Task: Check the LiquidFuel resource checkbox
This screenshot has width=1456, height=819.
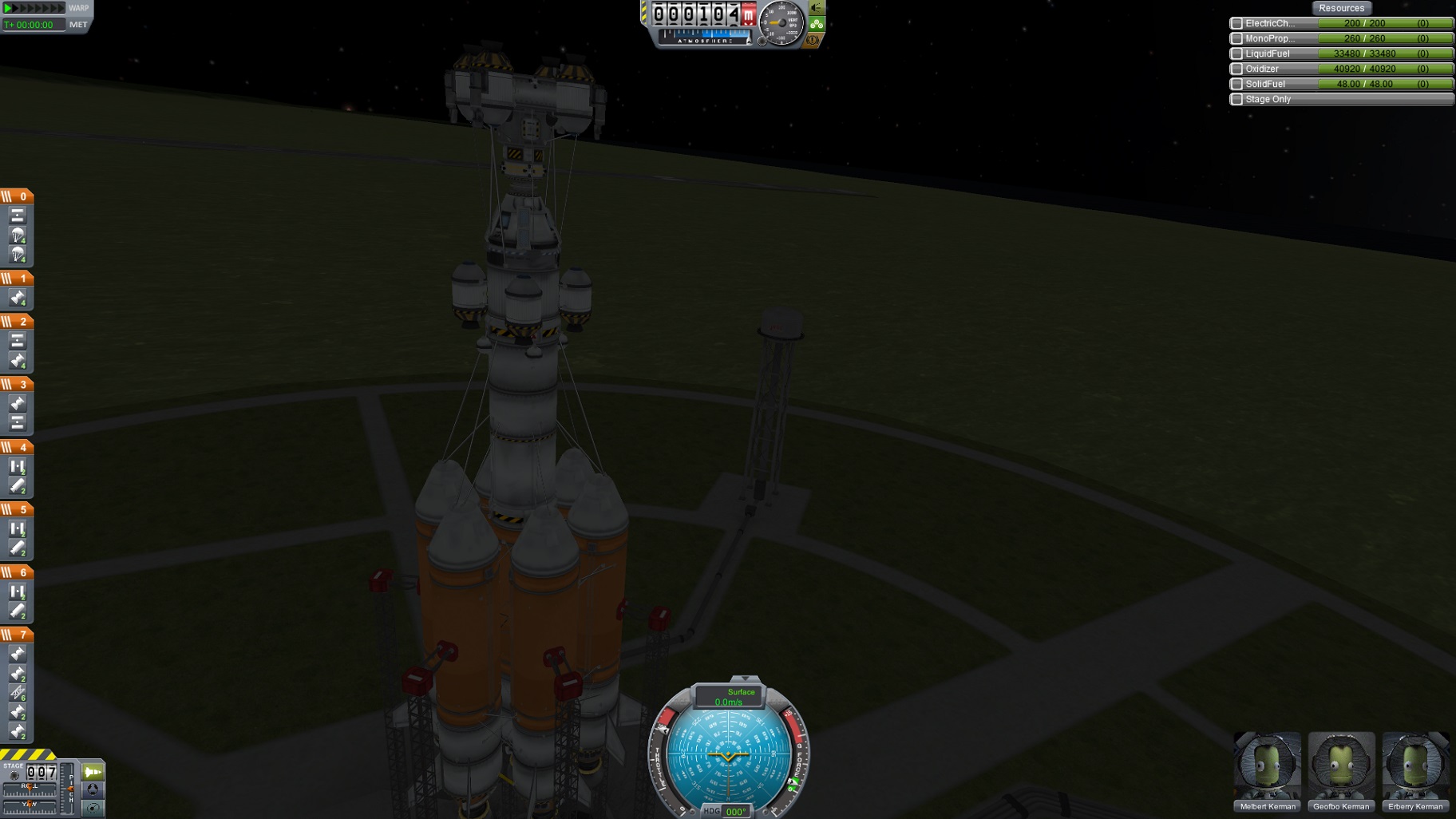Action: coord(1236,53)
